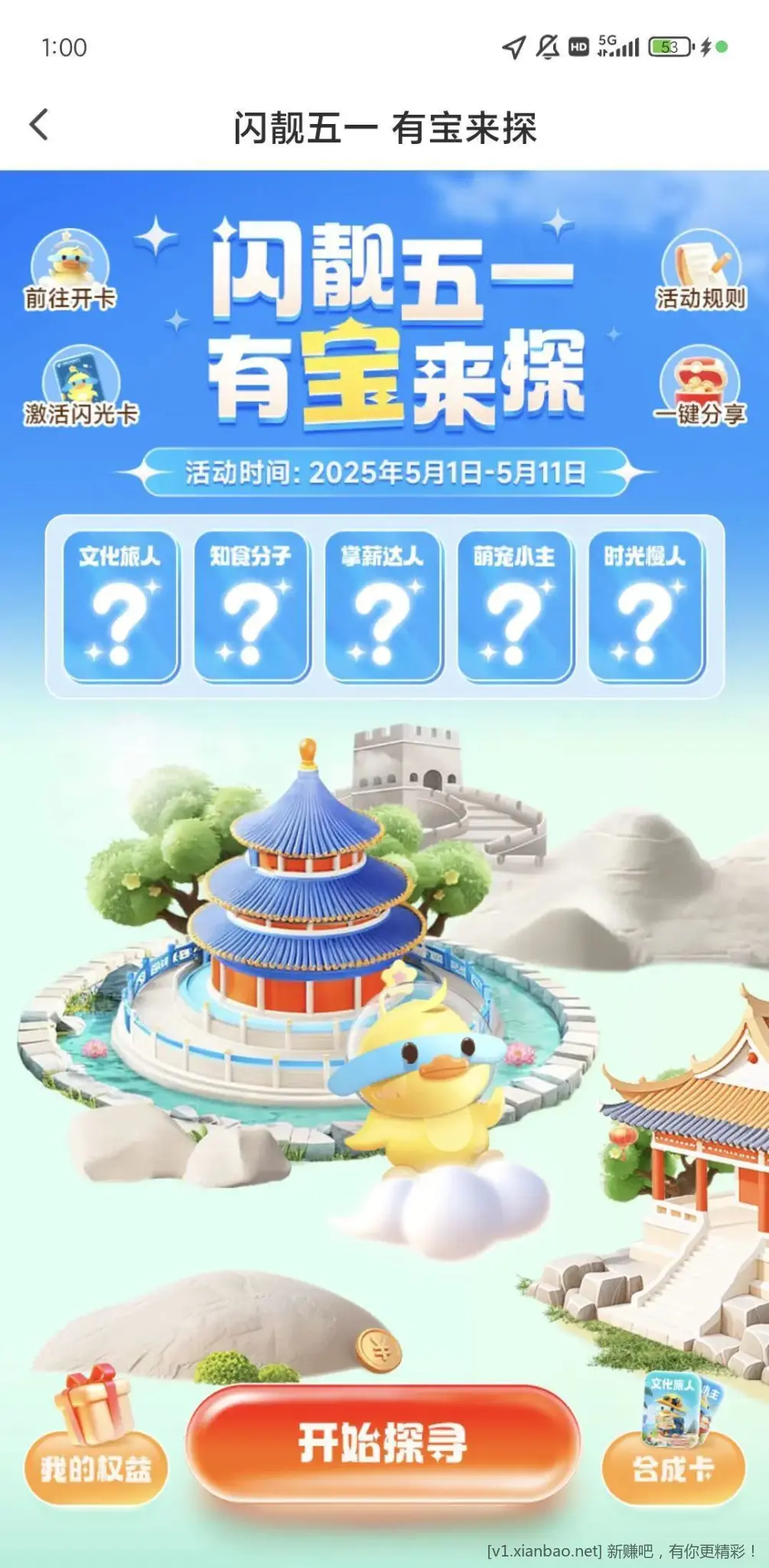The image size is (769, 1568).
Task: Tap the 掌薪达人 mystery card
Action: (383, 606)
